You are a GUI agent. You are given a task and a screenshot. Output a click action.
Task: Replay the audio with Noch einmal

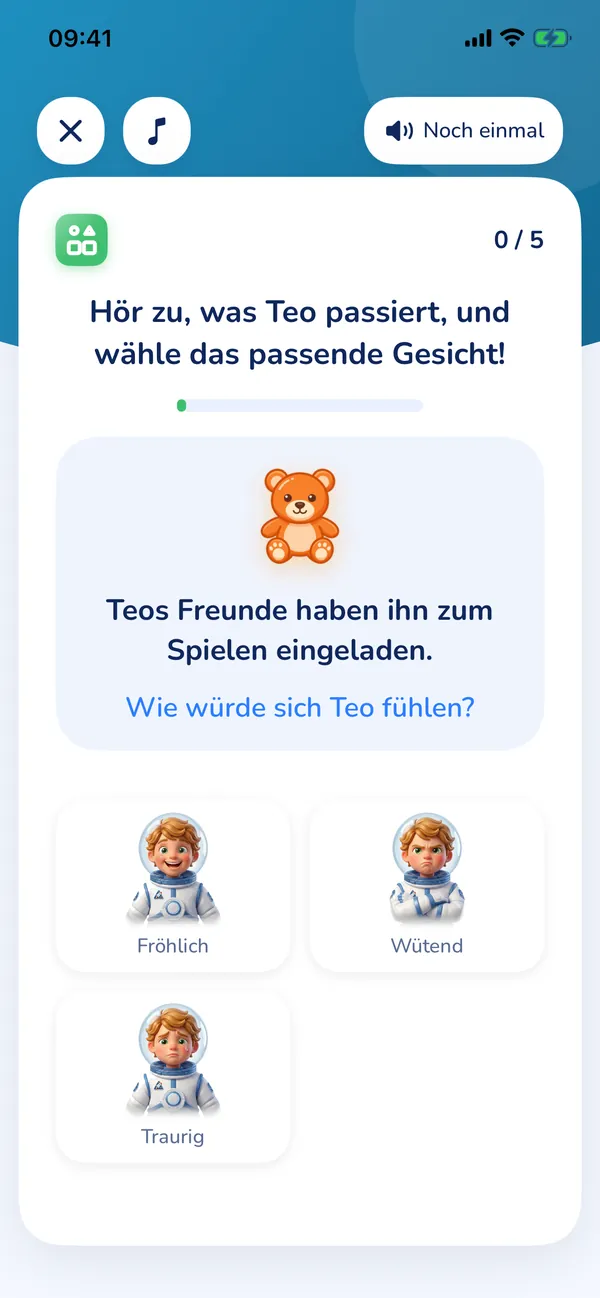pyautogui.click(x=464, y=130)
